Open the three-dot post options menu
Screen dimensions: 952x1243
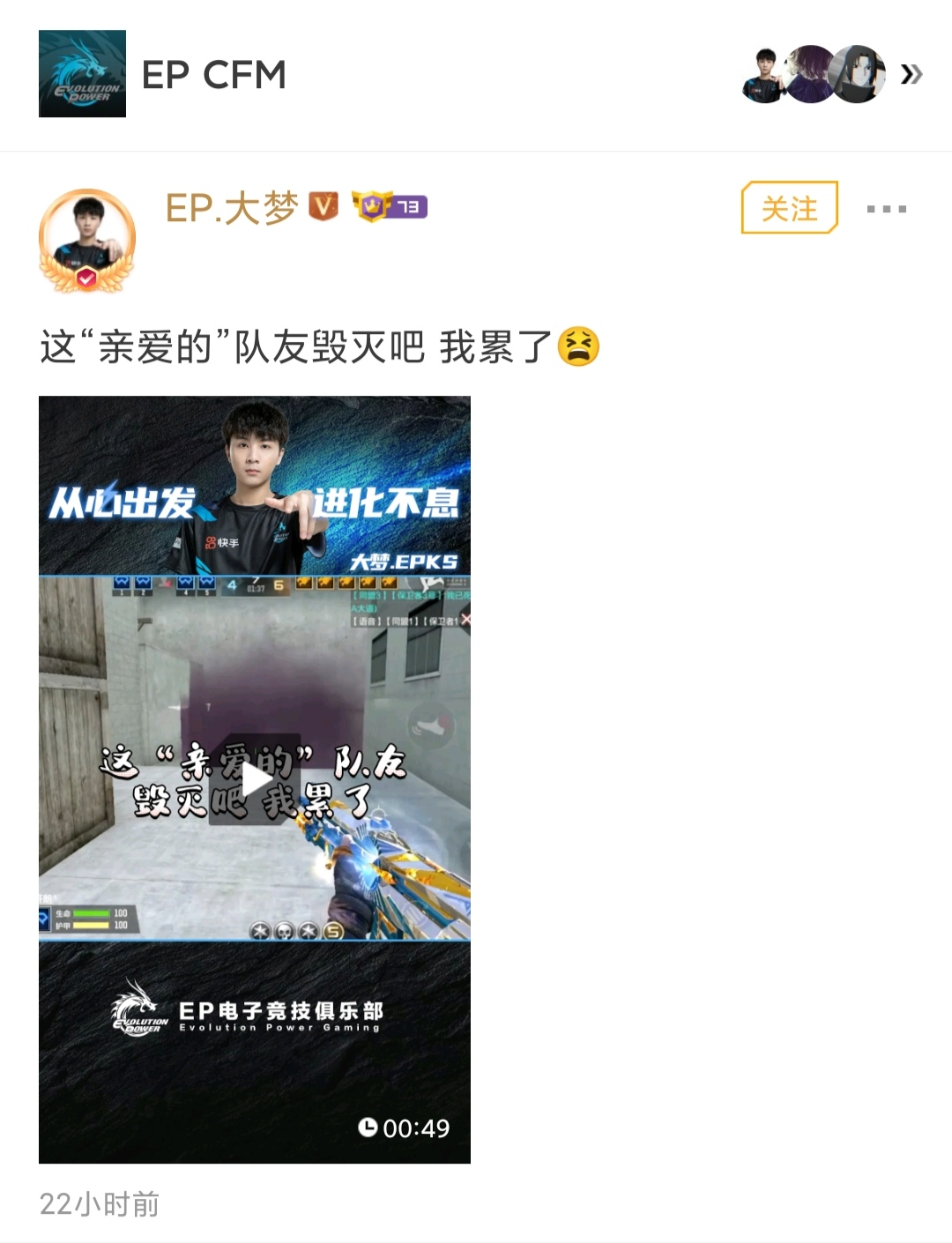(x=886, y=209)
